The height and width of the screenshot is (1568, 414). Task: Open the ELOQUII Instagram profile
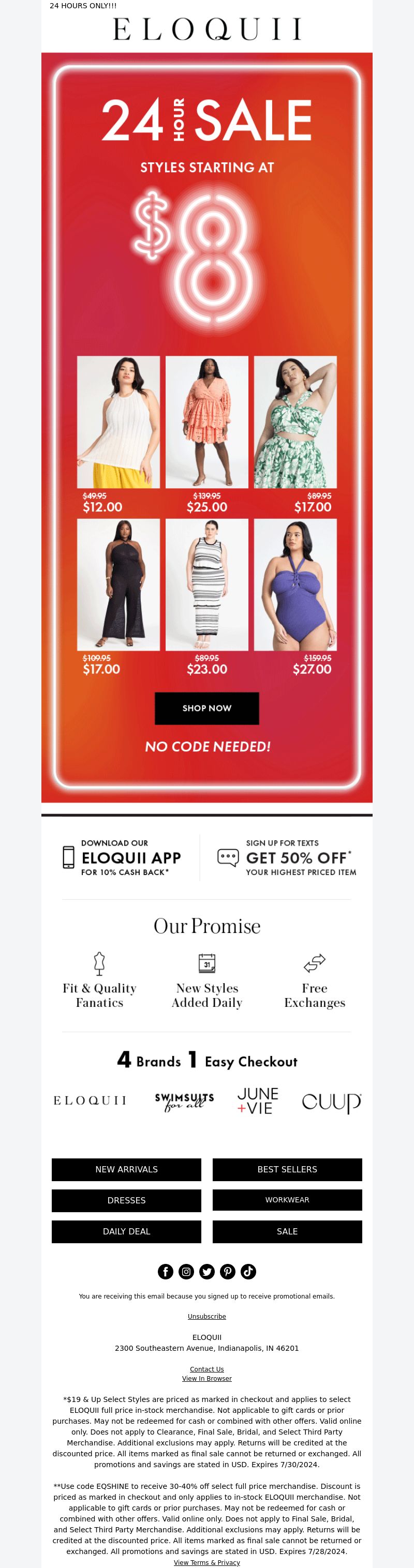point(186,1272)
